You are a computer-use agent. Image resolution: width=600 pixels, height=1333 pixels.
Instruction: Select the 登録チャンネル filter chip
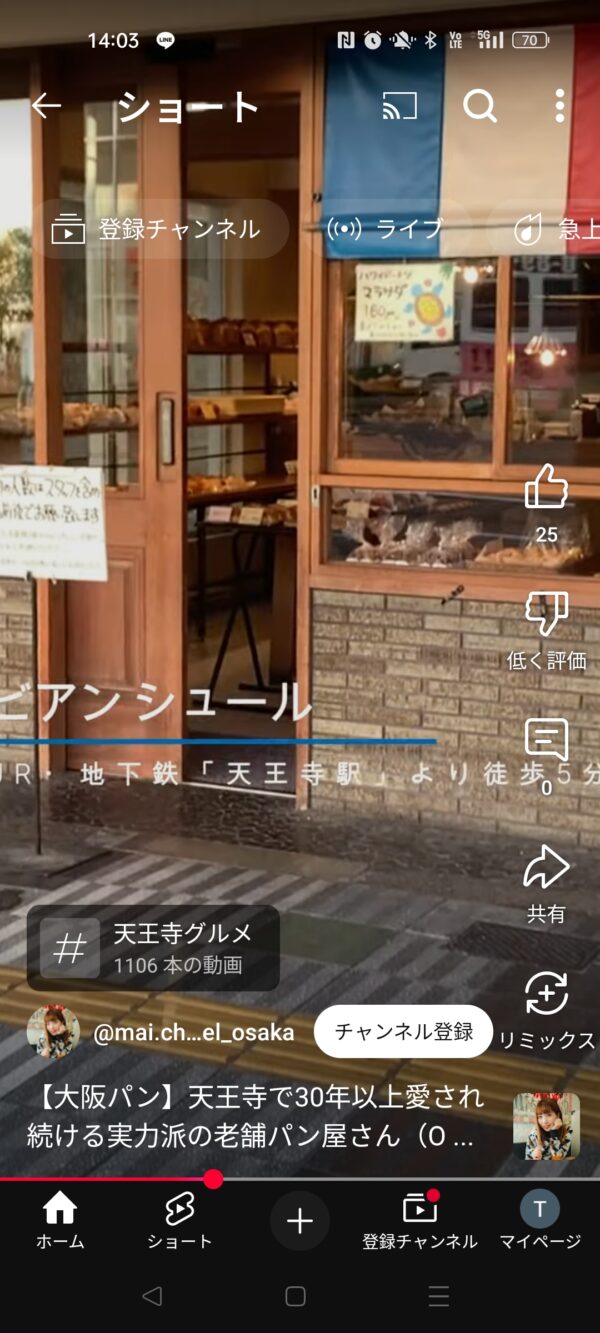[157, 229]
